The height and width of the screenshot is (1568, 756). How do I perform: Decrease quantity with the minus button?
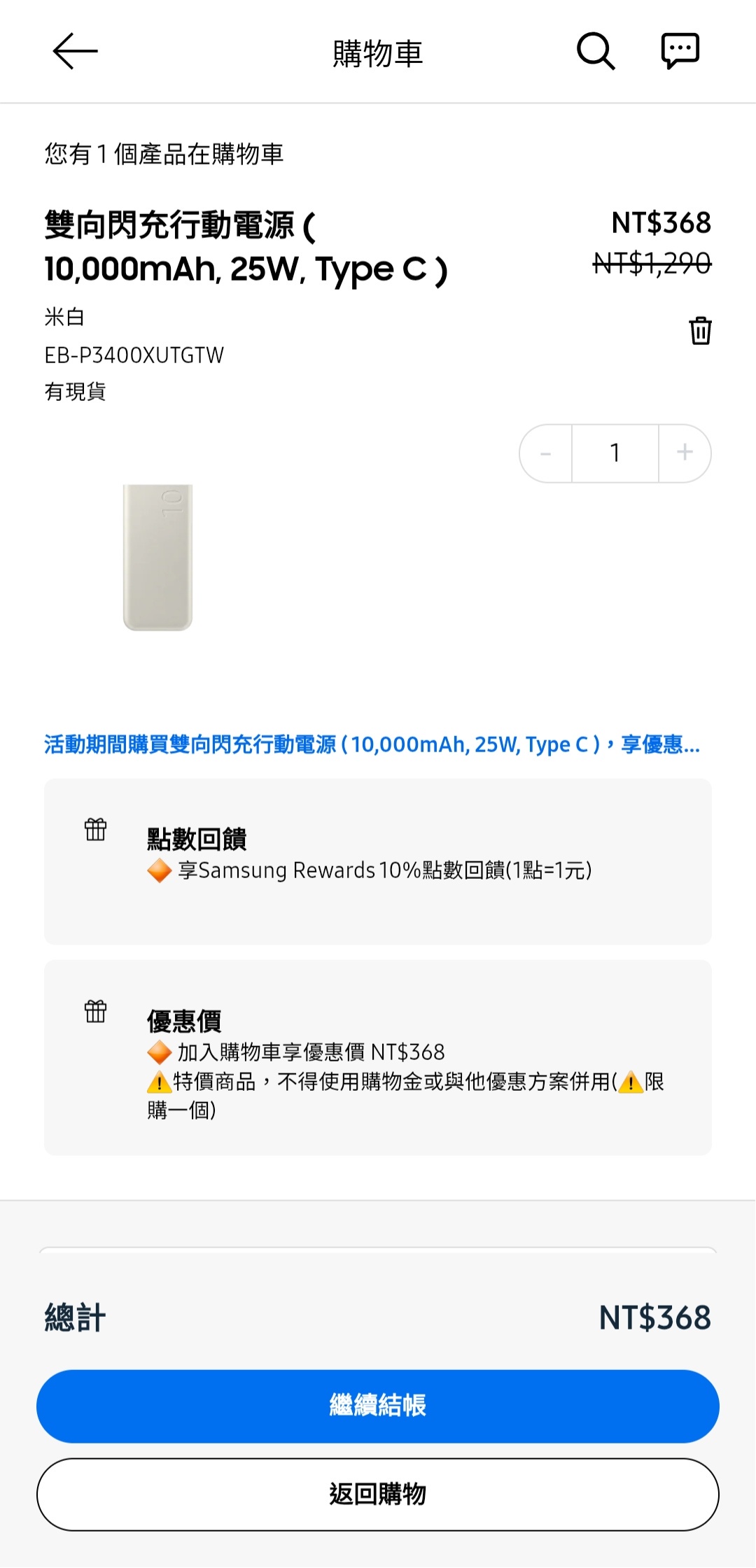pos(546,453)
